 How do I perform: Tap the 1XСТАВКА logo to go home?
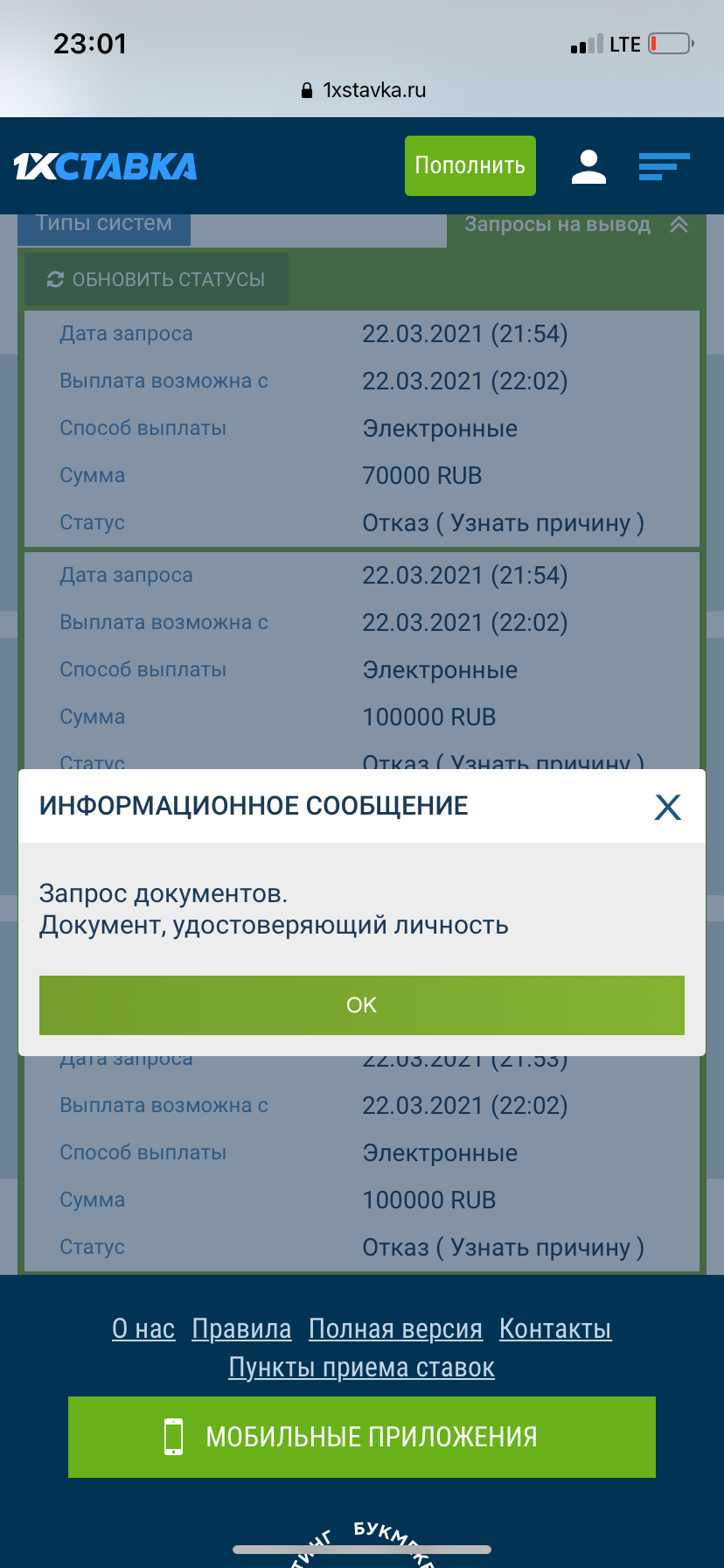click(105, 166)
